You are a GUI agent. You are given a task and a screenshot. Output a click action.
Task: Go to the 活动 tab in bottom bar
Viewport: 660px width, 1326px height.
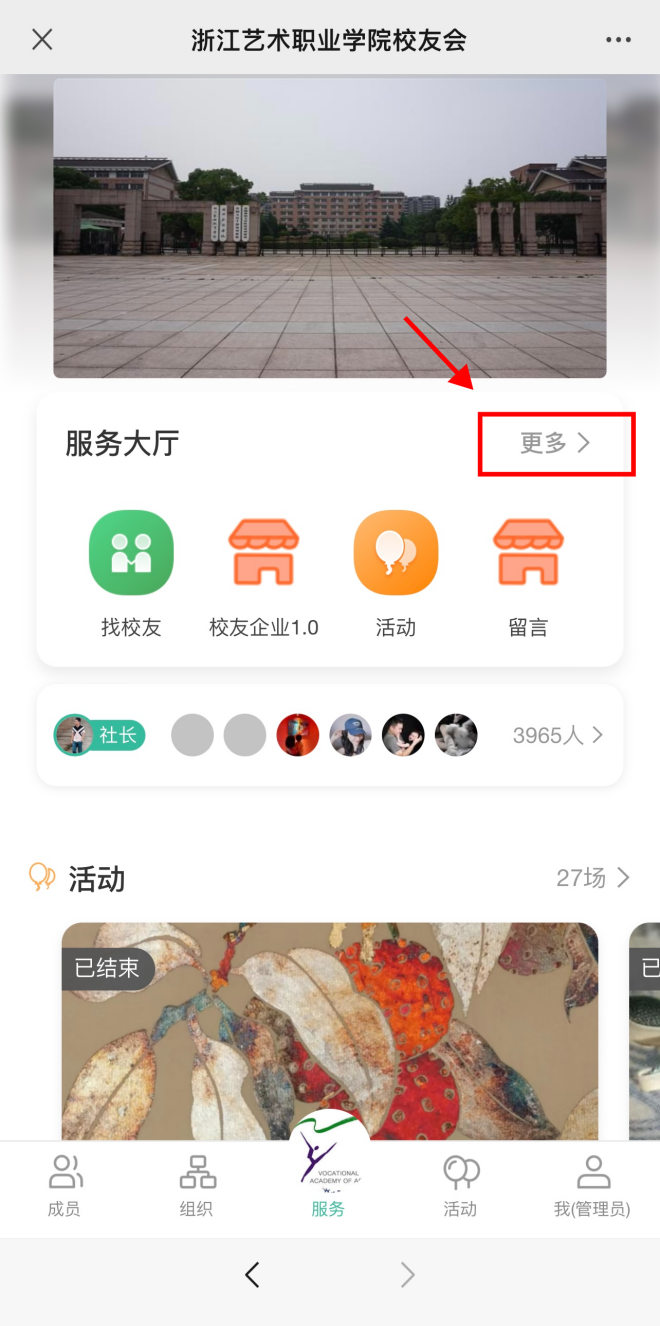(x=460, y=1187)
